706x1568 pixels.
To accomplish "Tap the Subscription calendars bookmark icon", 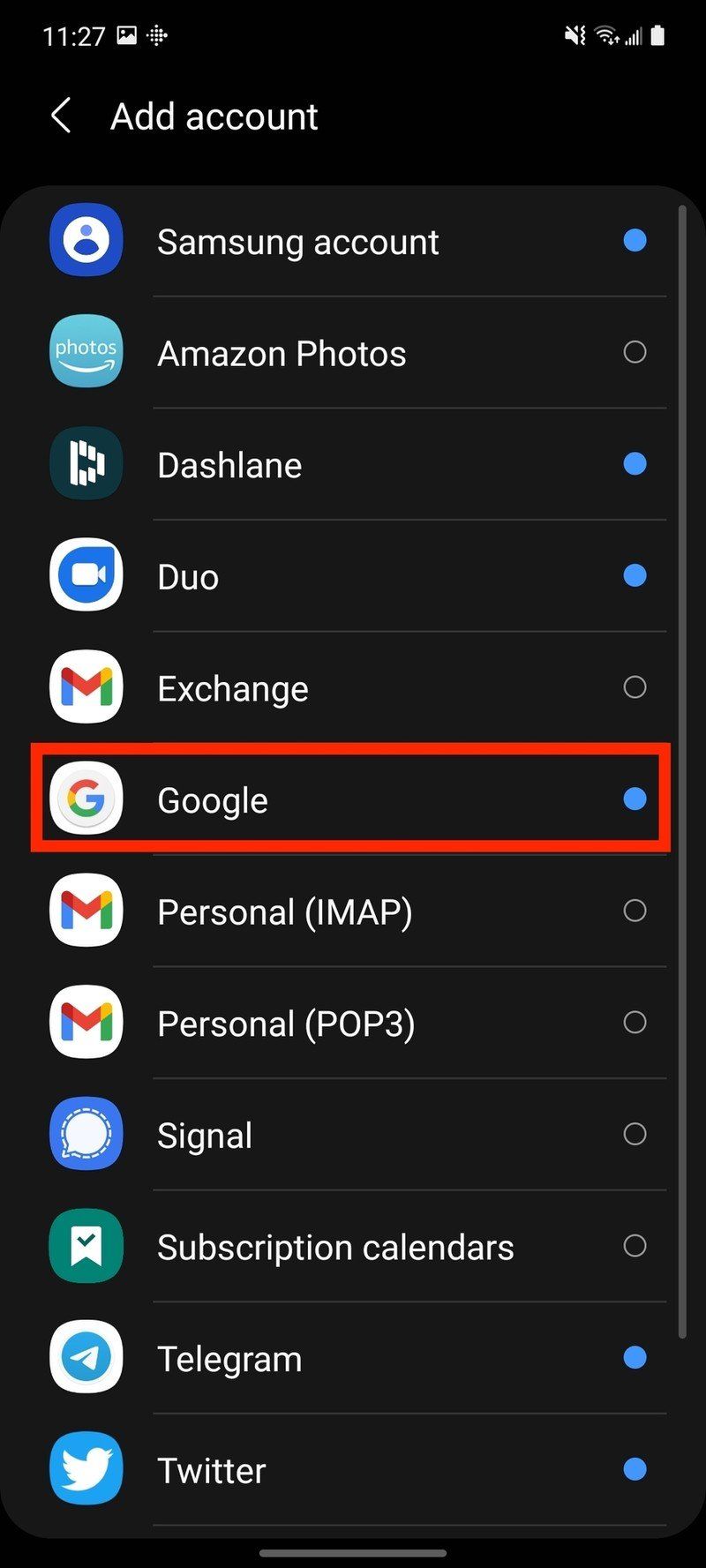I will 86,1246.
